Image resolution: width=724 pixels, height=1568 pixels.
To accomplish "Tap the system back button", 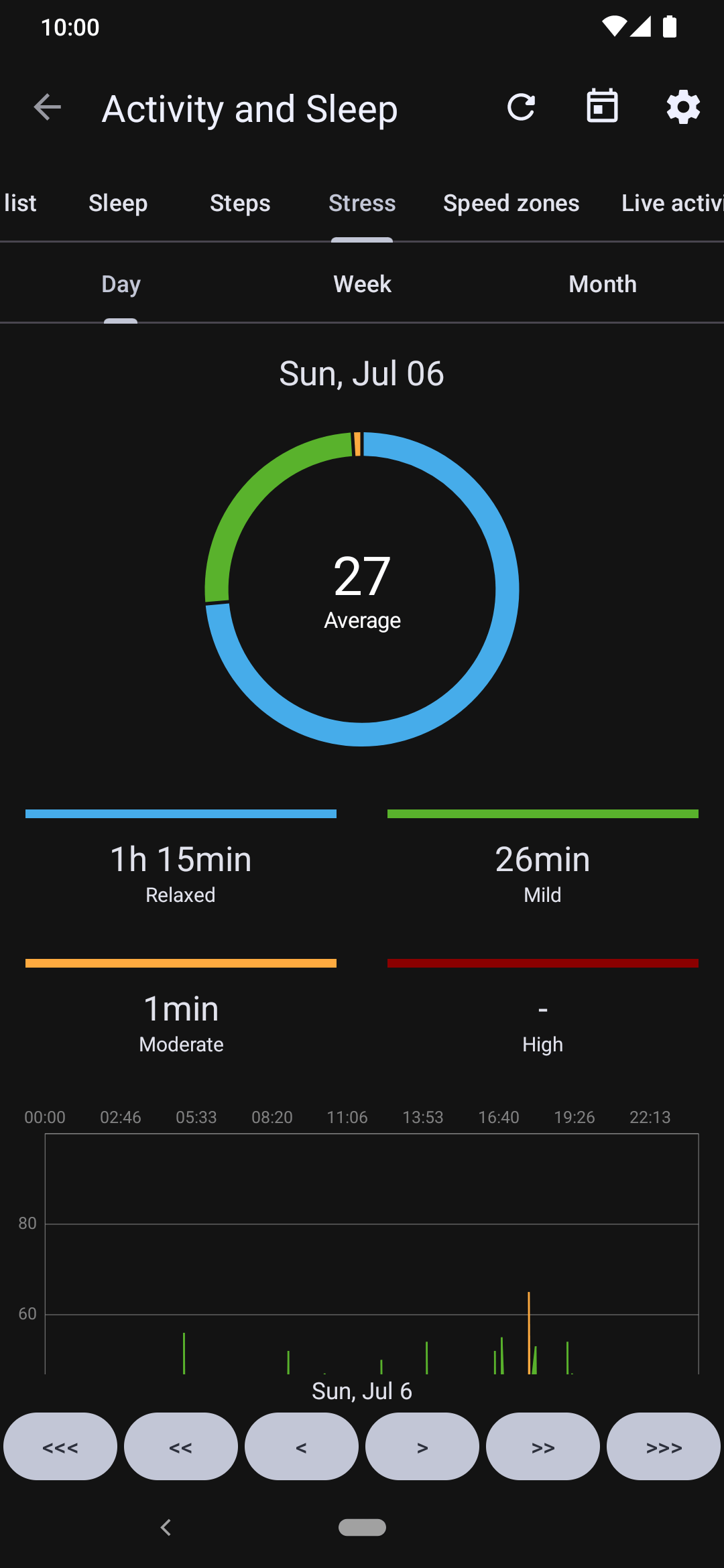I will tap(166, 1527).
